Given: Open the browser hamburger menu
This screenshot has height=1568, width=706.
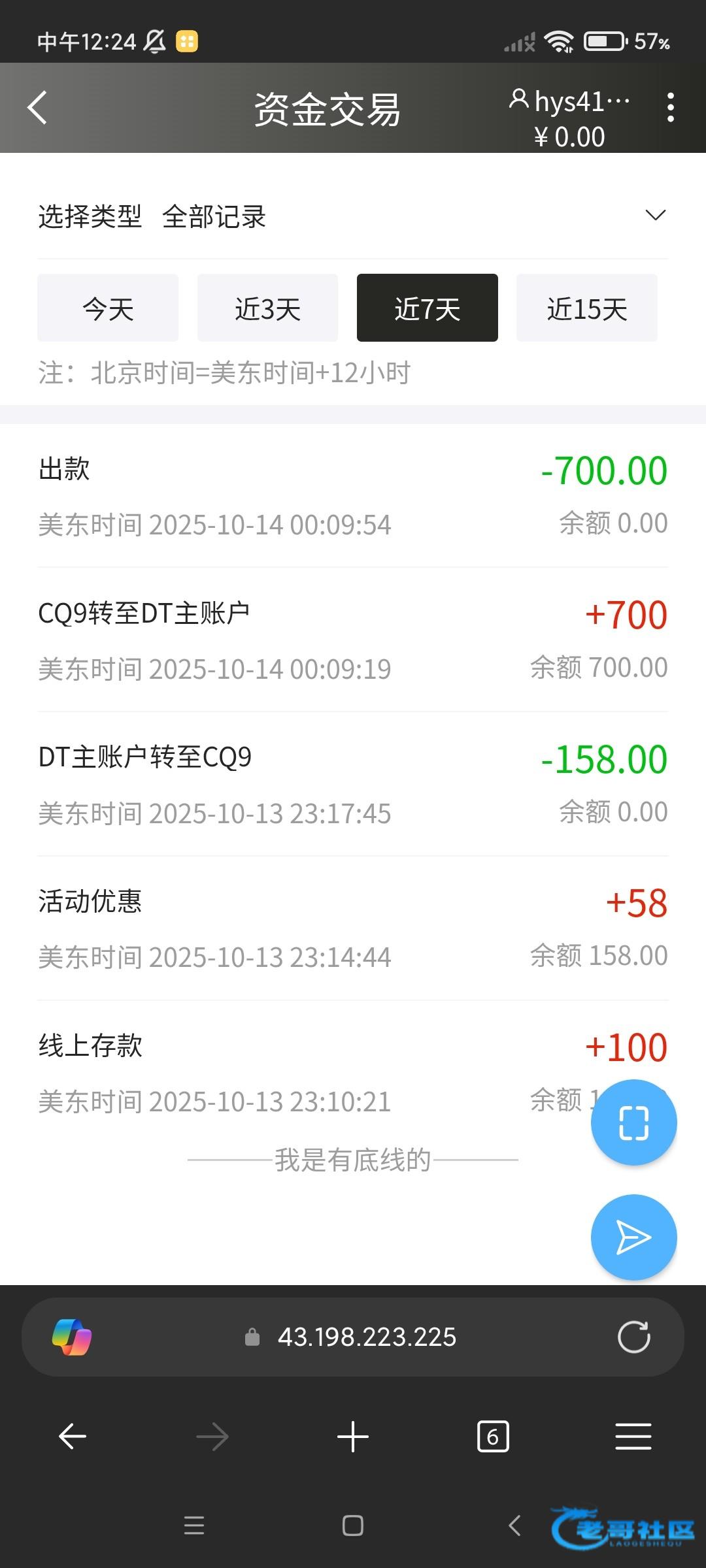Looking at the screenshot, I should pos(633,1437).
